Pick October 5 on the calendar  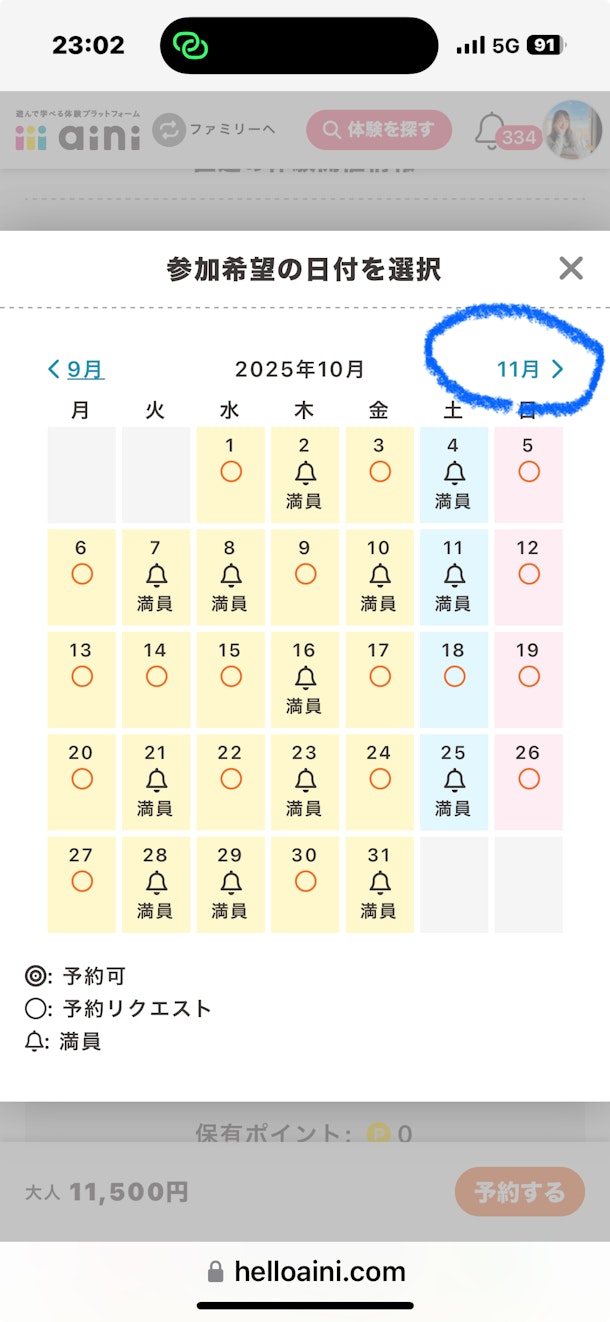pos(528,472)
